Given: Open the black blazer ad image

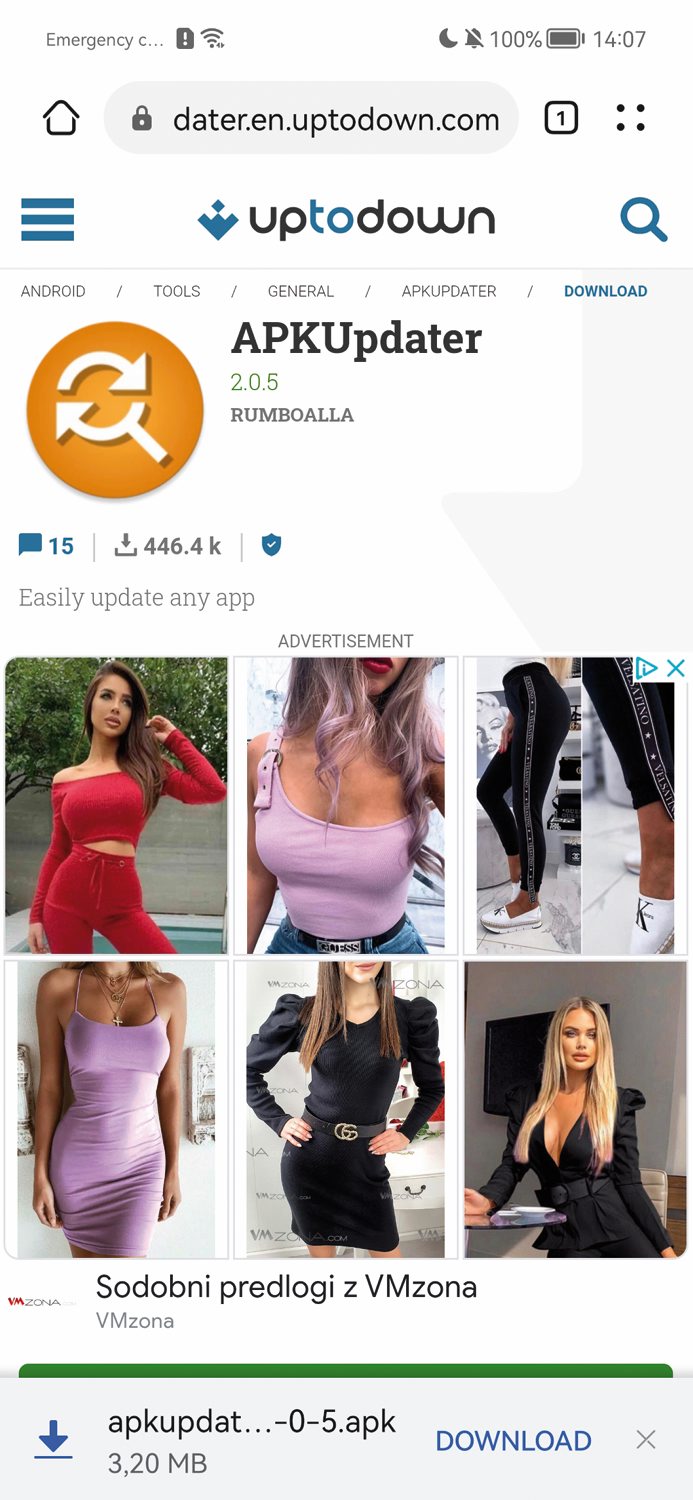Looking at the screenshot, I should pyautogui.click(x=575, y=1109).
